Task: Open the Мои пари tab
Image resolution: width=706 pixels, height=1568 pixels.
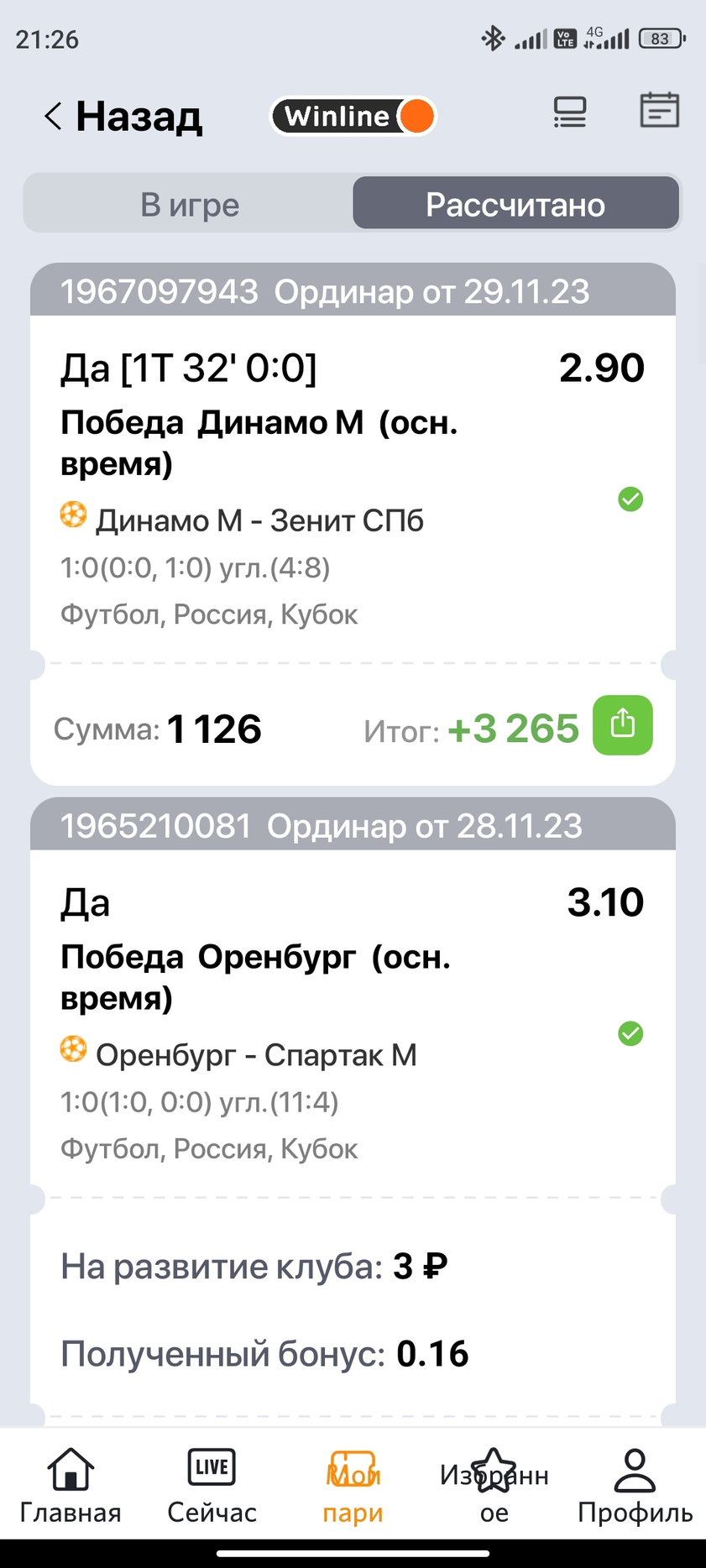Action: point(353,1487)
